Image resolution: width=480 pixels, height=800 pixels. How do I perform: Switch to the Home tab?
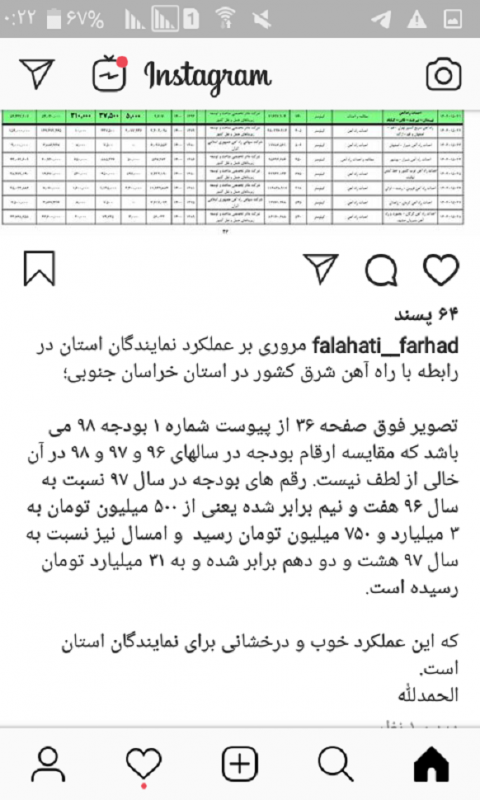pyautogui.click(x=431, y=764)
